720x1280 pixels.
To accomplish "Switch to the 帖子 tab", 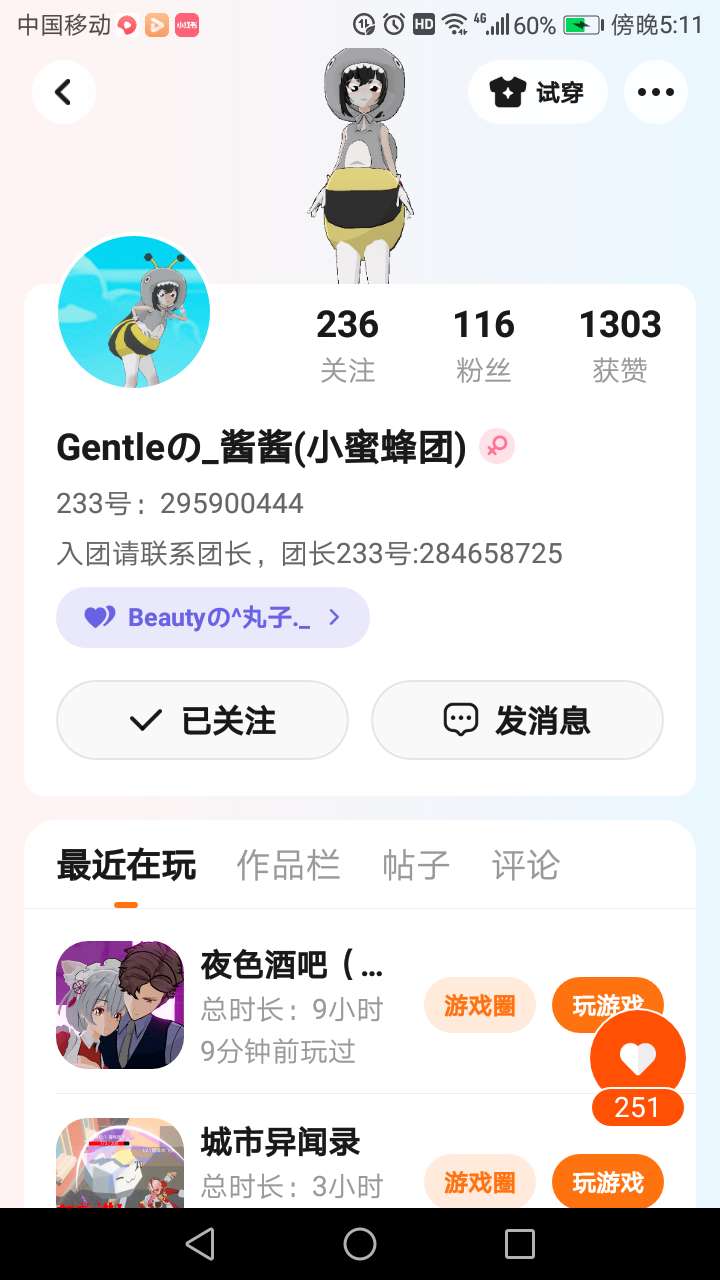I will point(416,866).
